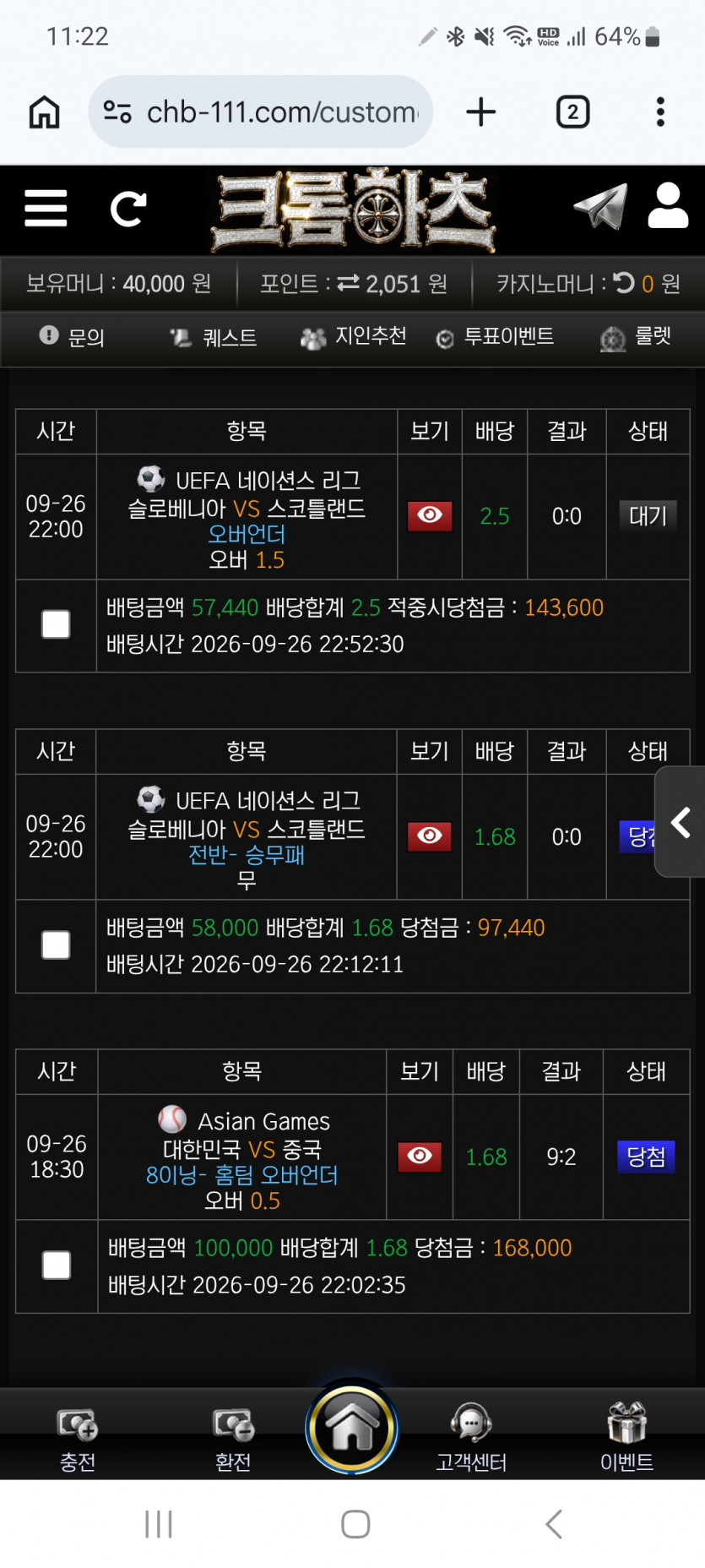Expand the side panel arrow tab

click(680, 822)
